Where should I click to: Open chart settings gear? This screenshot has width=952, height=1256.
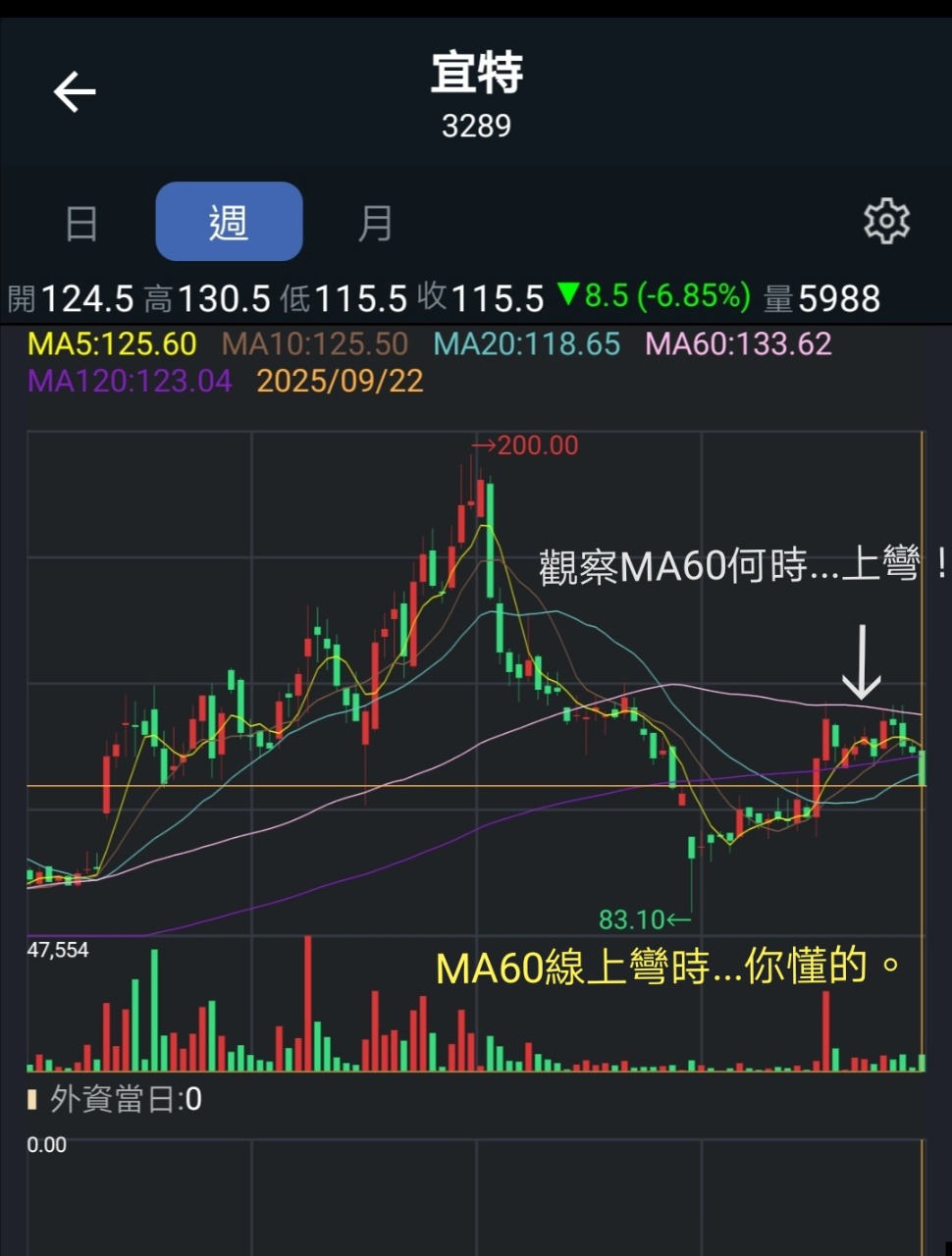click(886, 222)
